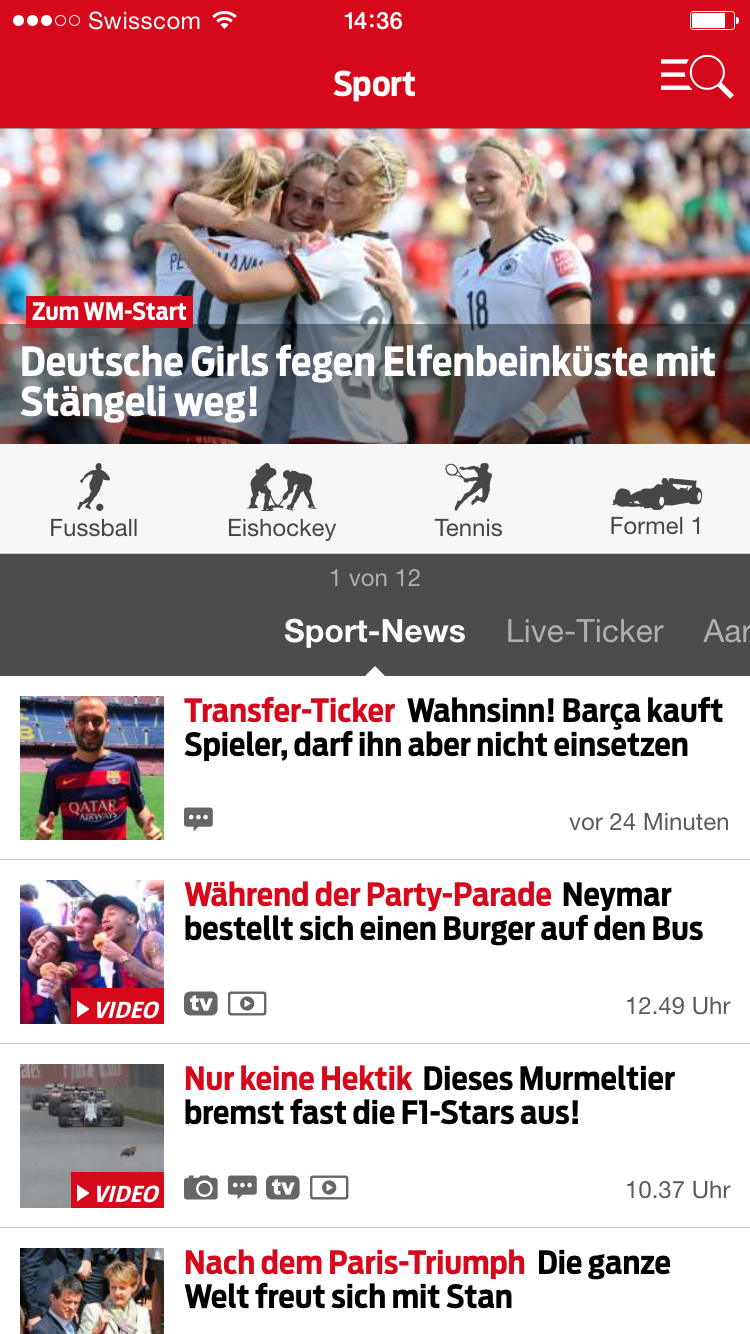Go to the Eishockey section
Screen dimensions: 750x1334
point(281,500)
